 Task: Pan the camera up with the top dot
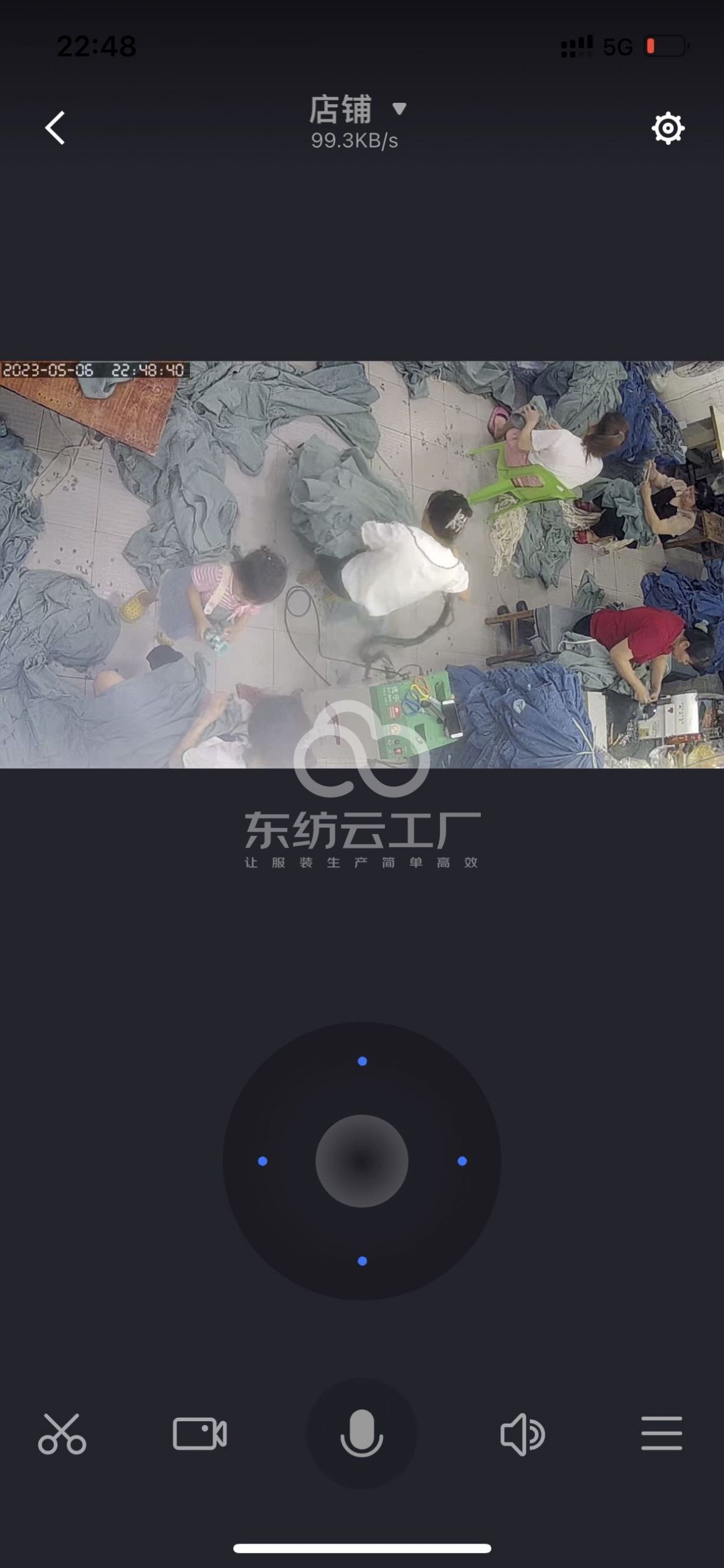pyautogui.click(x=362, y=1061)
